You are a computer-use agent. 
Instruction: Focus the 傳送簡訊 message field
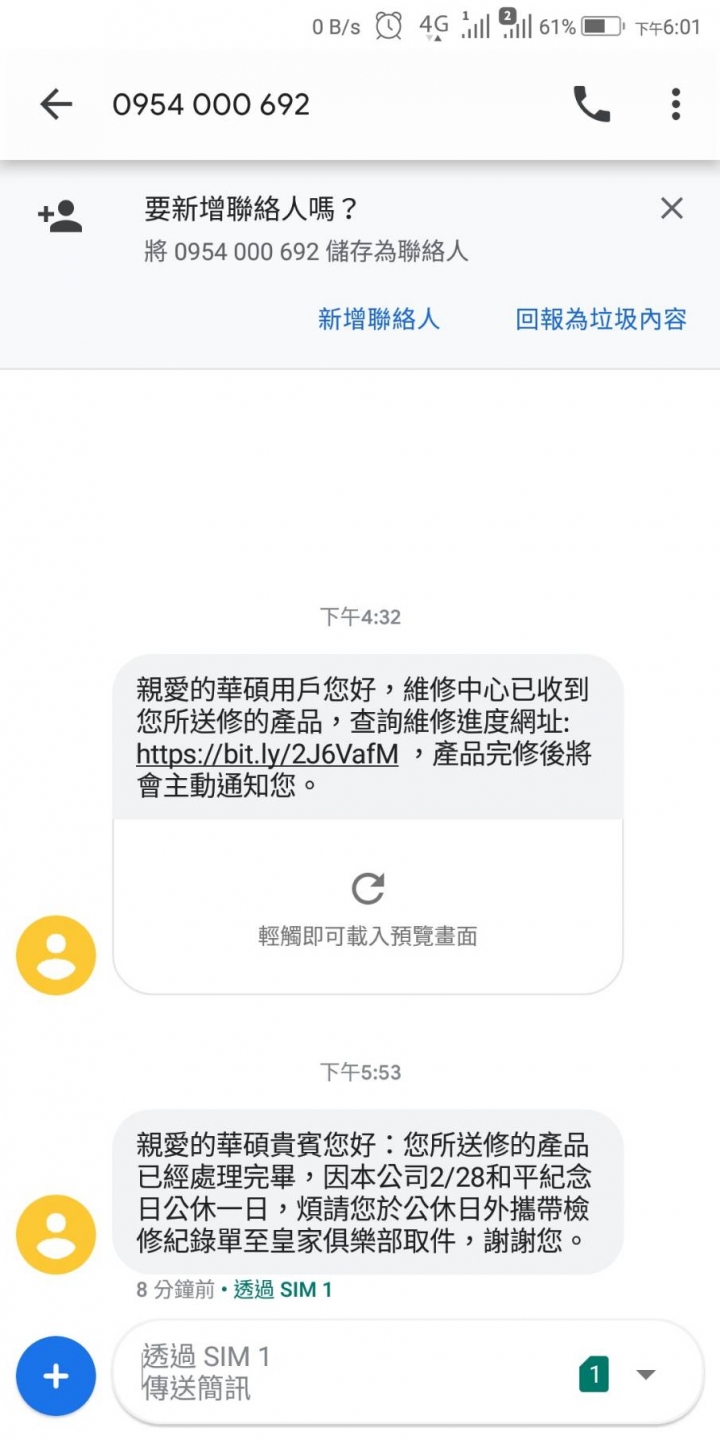[340, 1373]
